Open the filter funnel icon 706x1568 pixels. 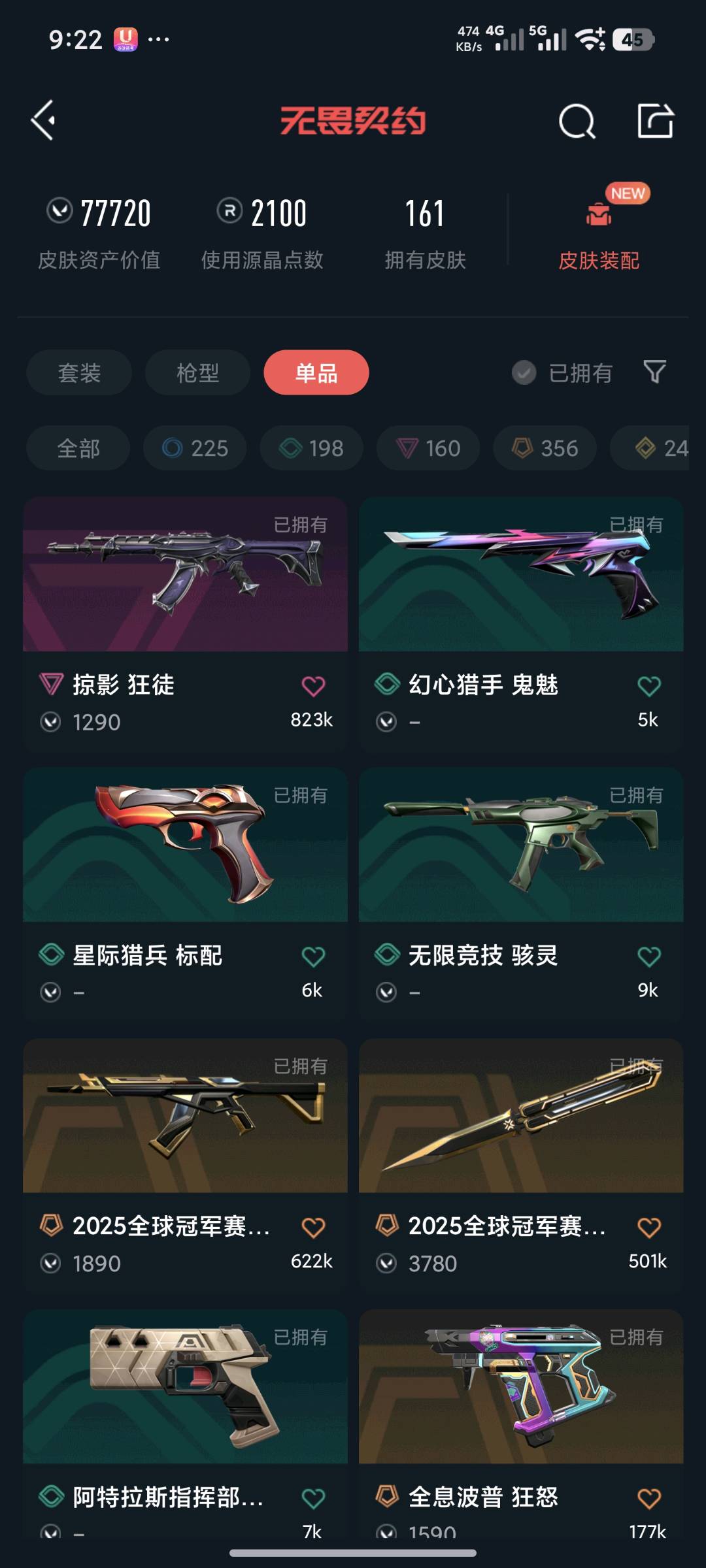pyautogui.click(x=654, y=372)
